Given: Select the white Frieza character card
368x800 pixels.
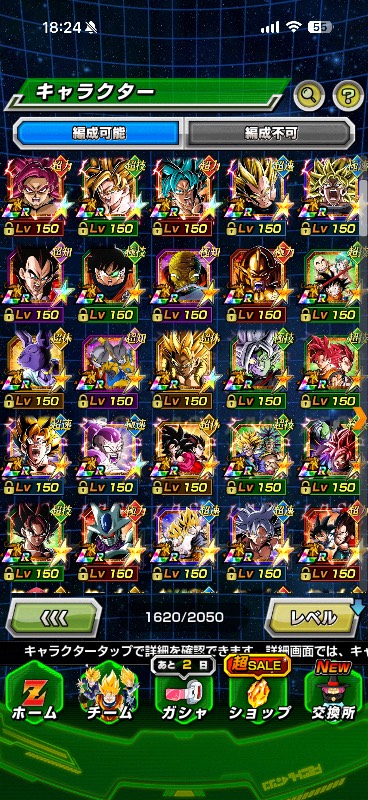Looking at the screenshot, I should [x=109, y=454].
